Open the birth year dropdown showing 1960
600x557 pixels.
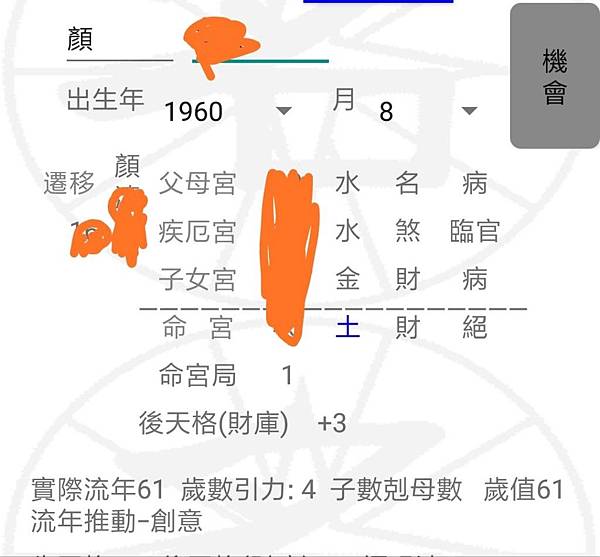[226, 110]
